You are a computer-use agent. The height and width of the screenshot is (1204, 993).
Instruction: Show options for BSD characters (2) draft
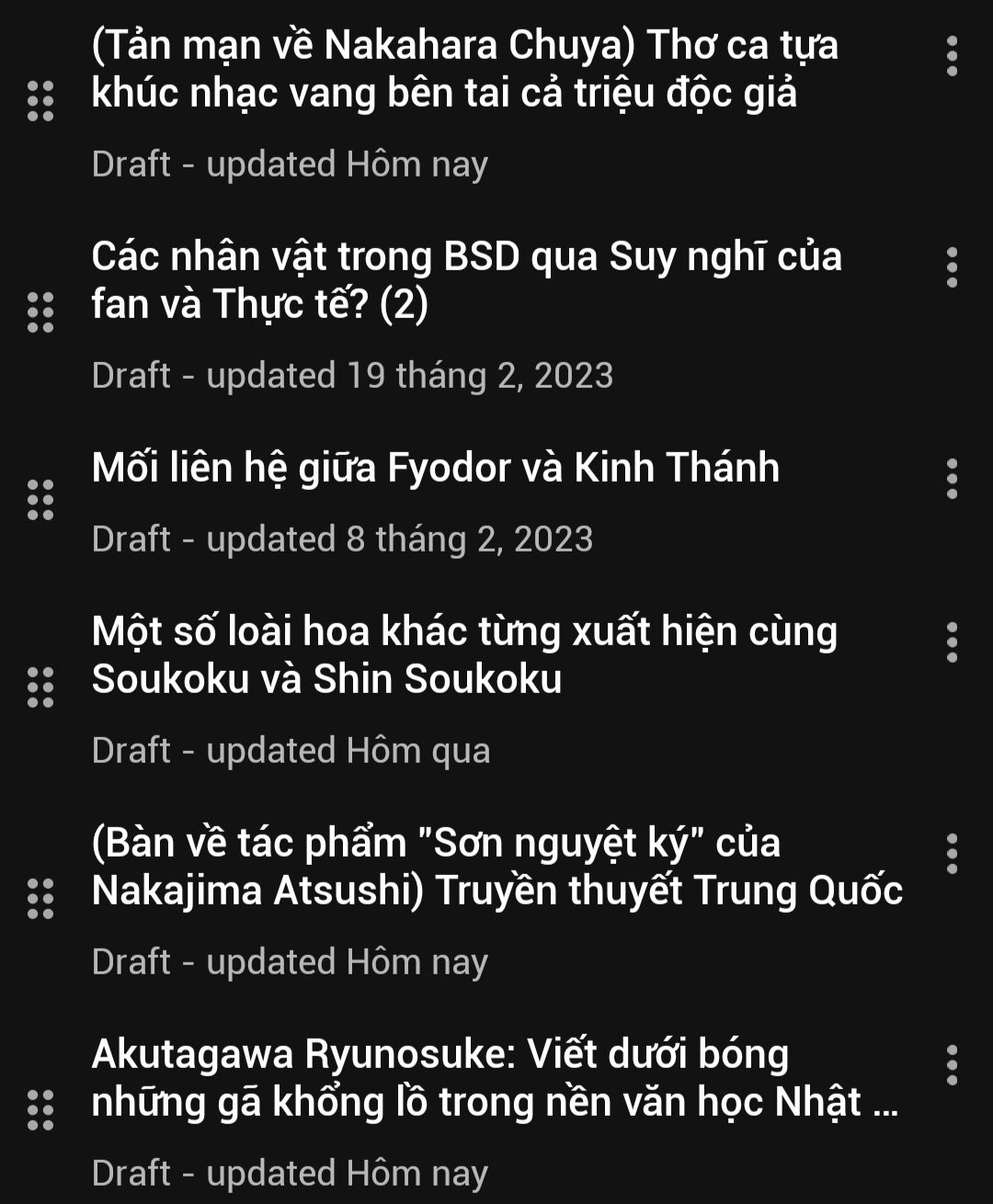tap(952, 267)
